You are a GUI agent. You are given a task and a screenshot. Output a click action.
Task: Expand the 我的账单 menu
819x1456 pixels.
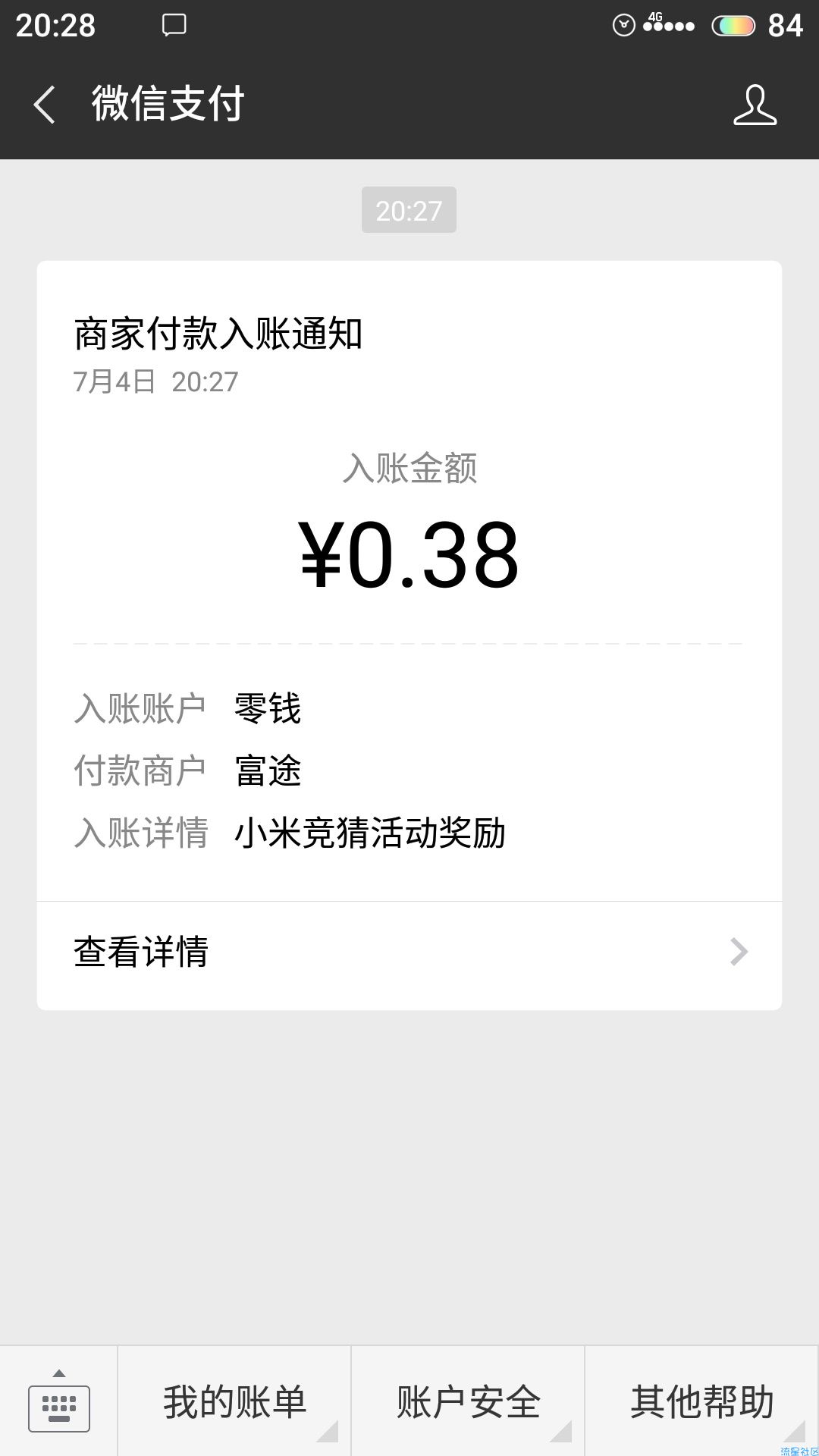pos(234,1402)
